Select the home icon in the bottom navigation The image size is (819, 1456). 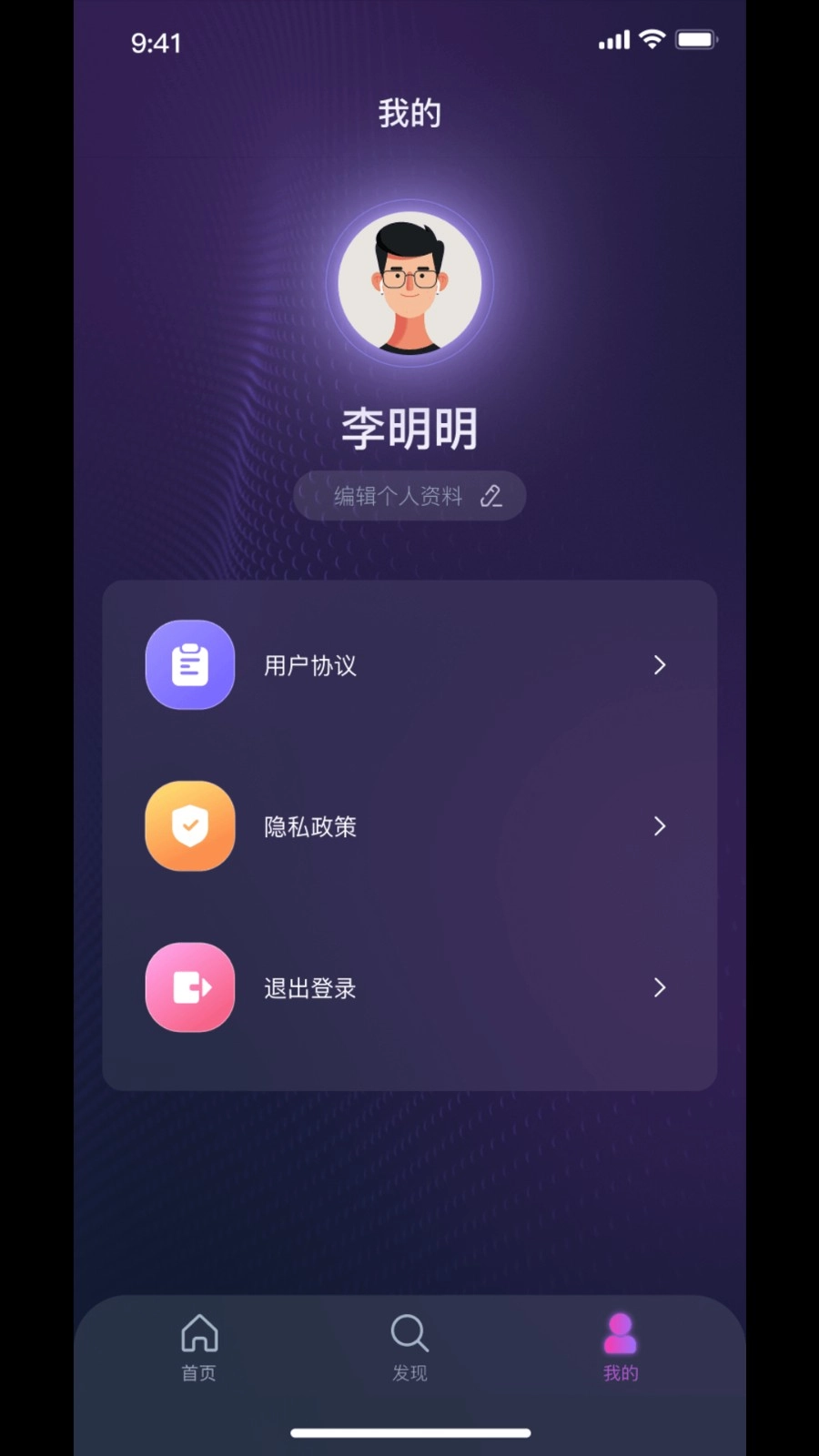coord(198,1332)
